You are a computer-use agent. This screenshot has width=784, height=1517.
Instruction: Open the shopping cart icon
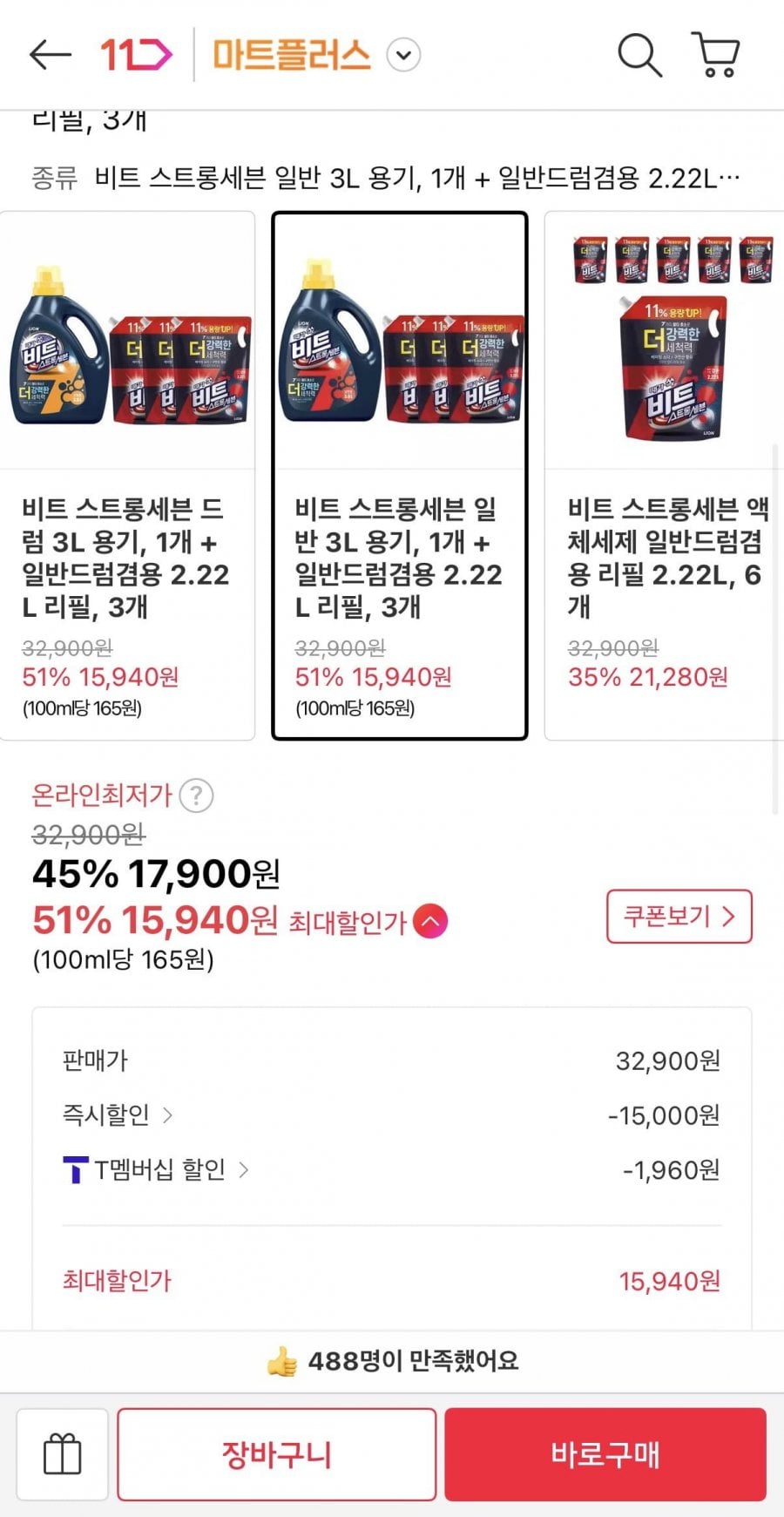tap(716, 55)
